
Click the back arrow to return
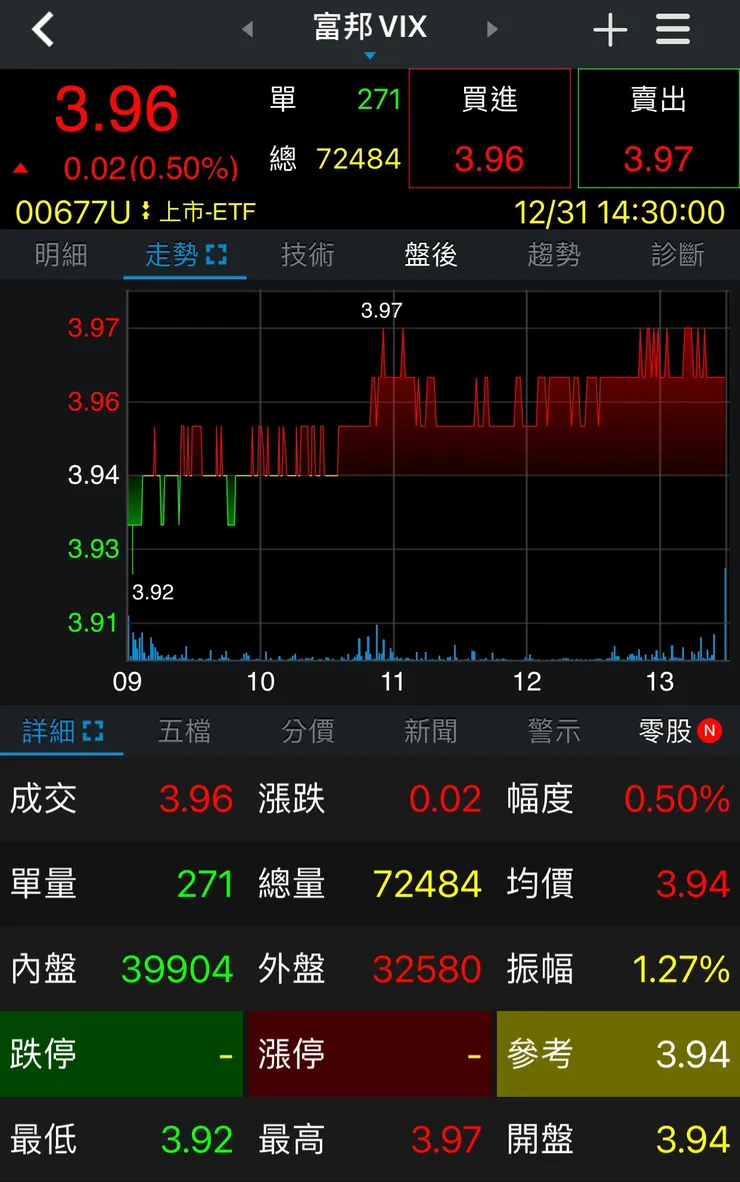[x=42, y=29]
